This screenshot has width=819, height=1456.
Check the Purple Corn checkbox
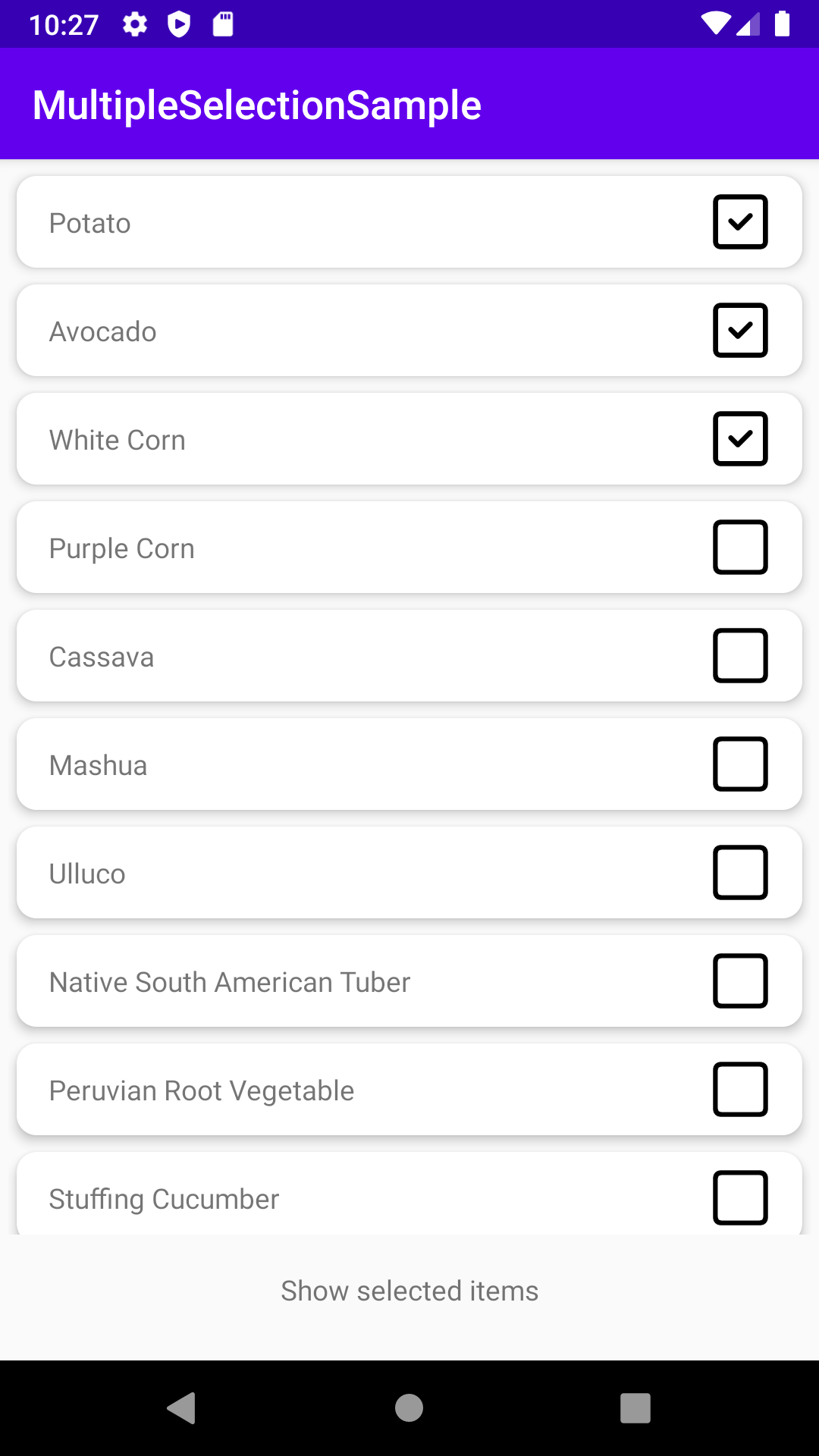tap(740, 547)
